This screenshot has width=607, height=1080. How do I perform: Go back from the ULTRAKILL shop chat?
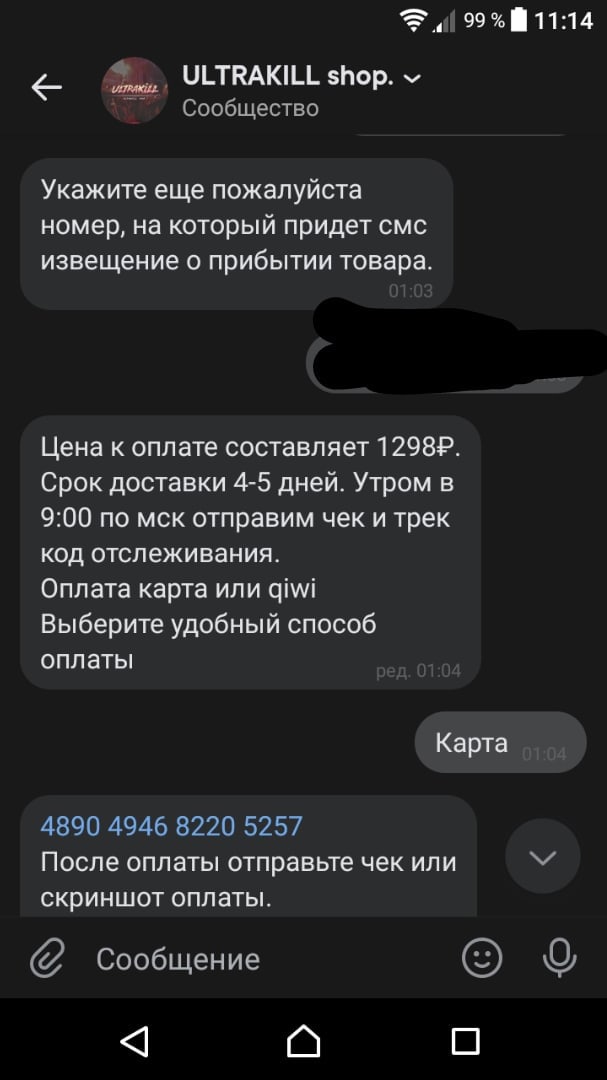46,88
